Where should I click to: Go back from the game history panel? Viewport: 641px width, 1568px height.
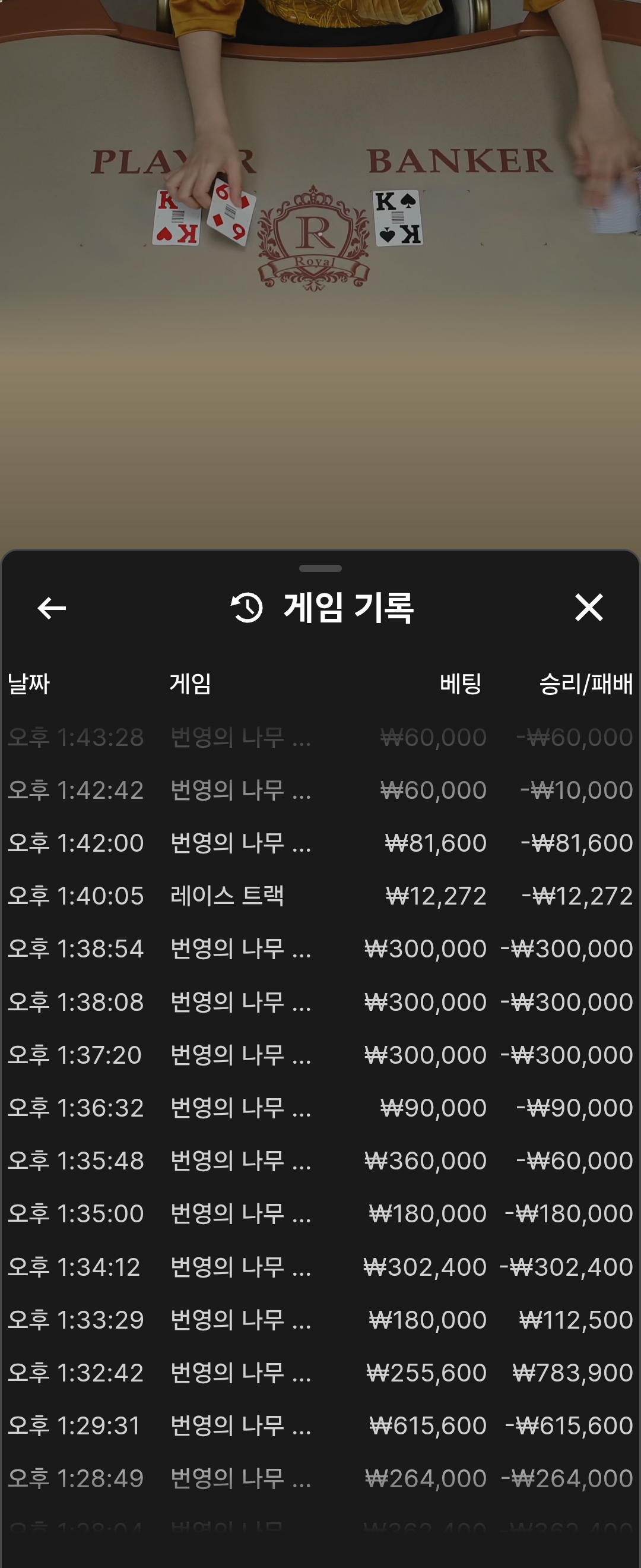pos(52,608)
